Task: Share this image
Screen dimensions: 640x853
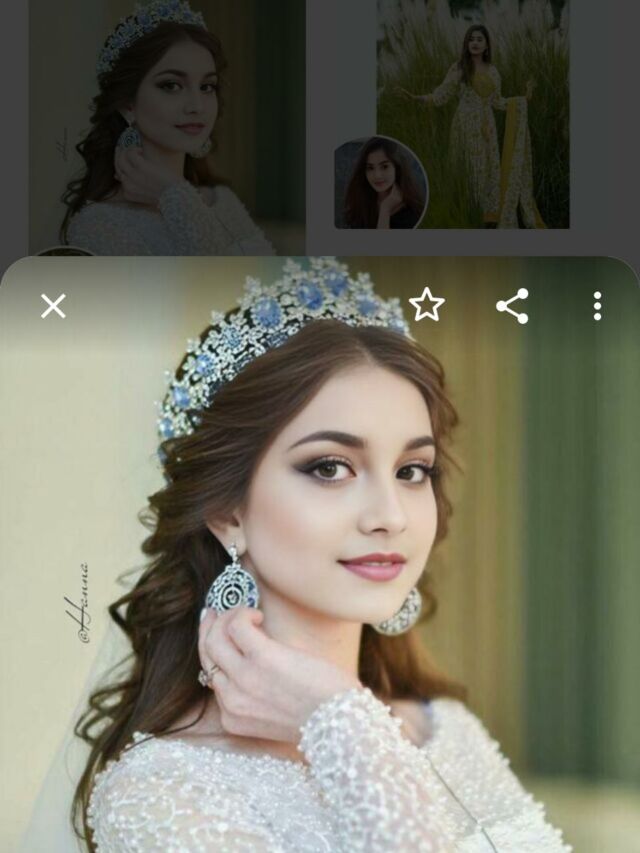Action: click(512, 306)
